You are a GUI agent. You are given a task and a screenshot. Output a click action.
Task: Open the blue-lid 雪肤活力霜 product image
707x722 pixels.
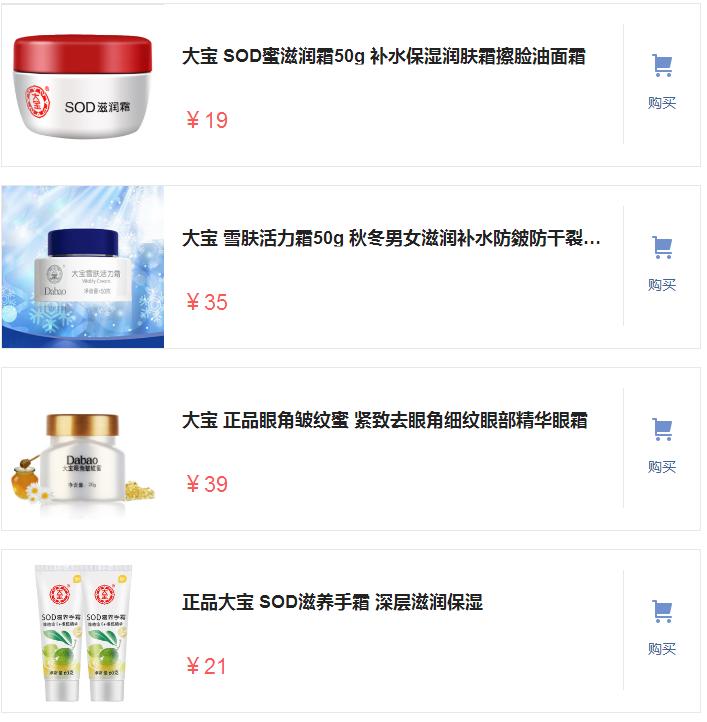pyautogui.click(x=83, y=267)
